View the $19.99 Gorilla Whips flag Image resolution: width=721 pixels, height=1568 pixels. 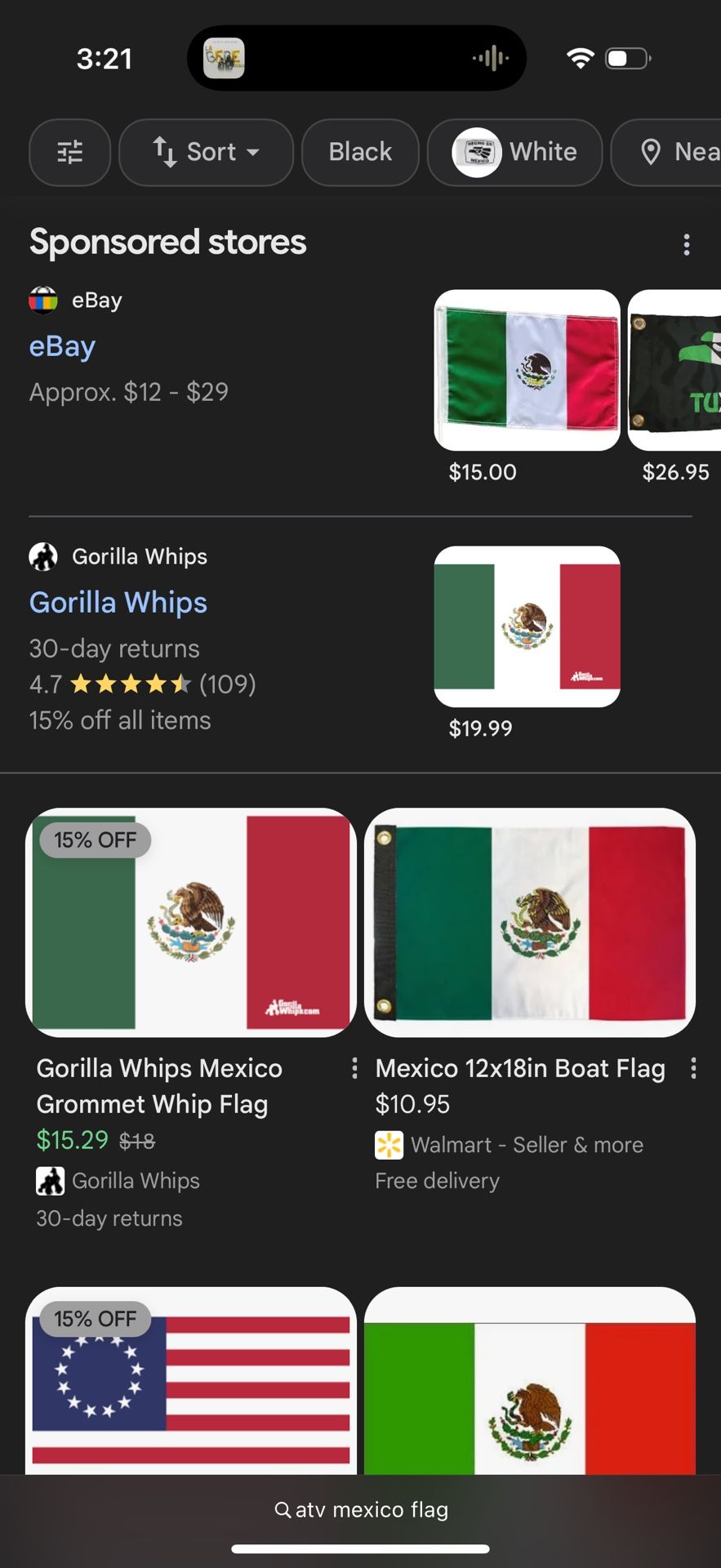pyautogui.click(x=527, y=626)
